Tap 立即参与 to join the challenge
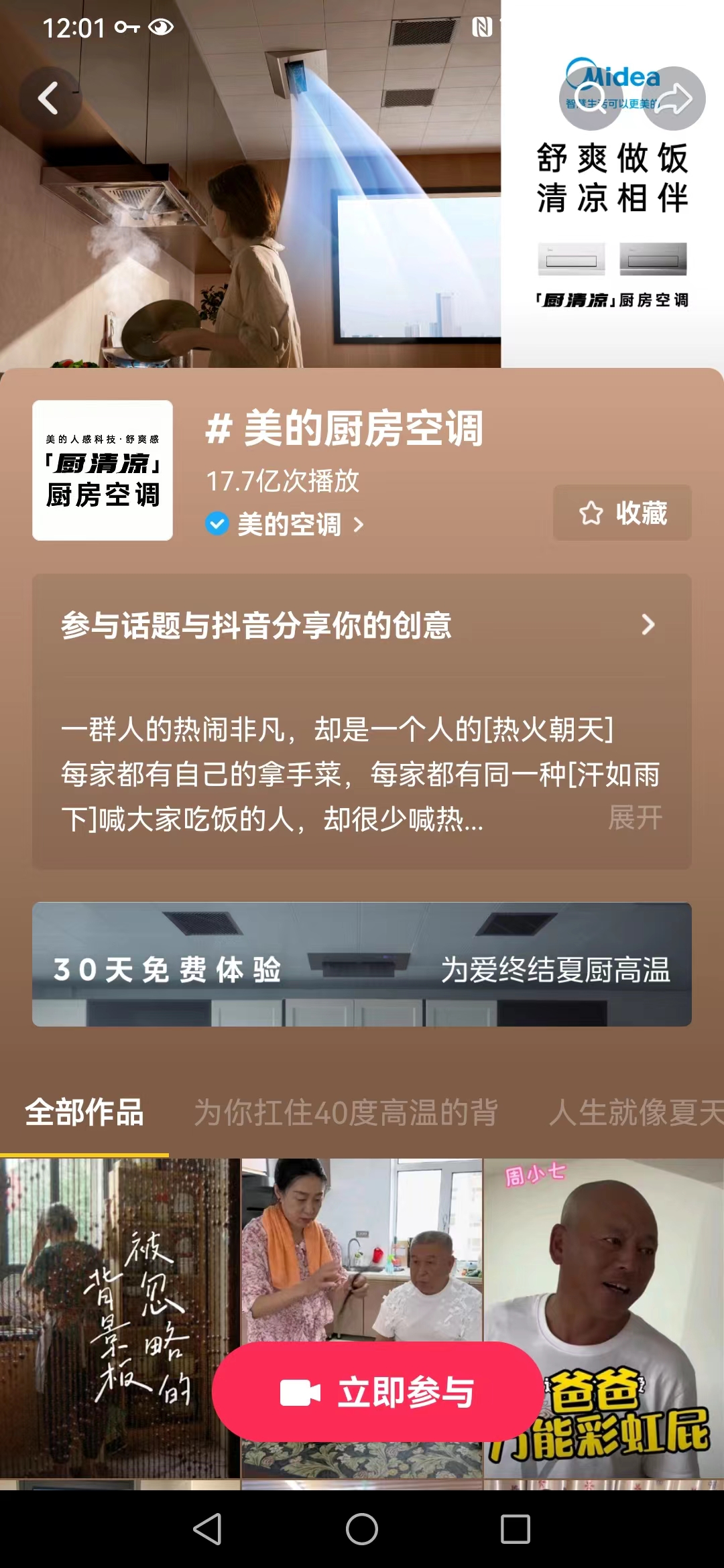Viewport: 724px width, 1568px height. coord(377,1392)
